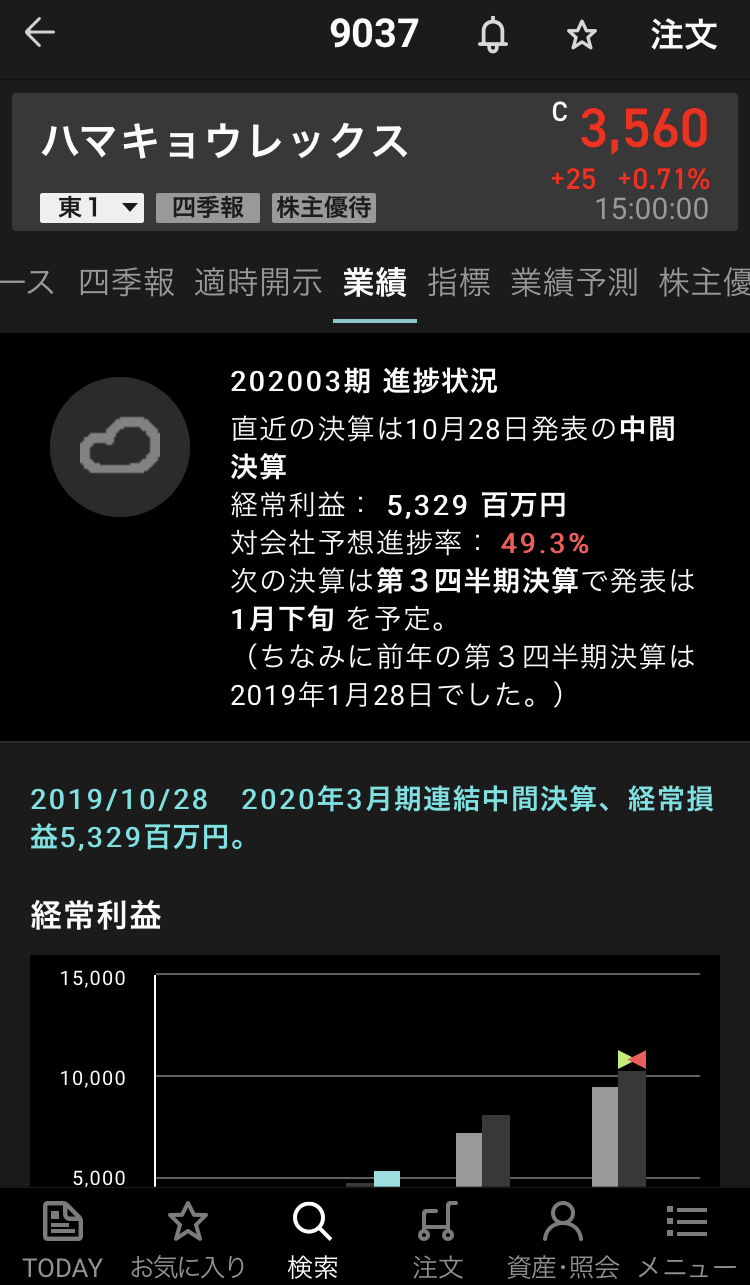Go back with the arrow icon
The height and width of the screenshot is (1285, 750).
click(x=40, y=34)
